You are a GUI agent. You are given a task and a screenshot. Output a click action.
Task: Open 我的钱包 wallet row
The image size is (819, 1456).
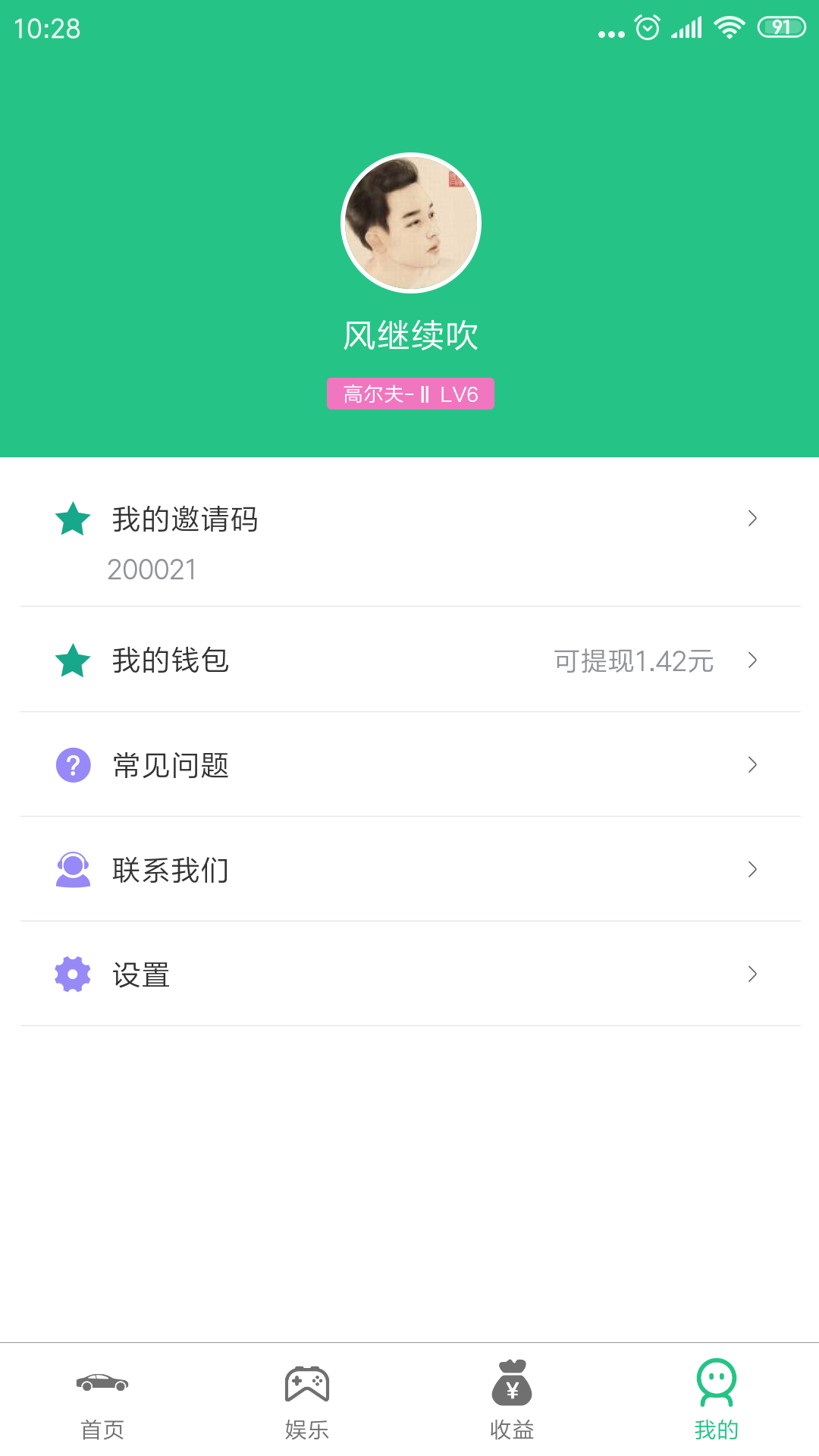(409, 661)
